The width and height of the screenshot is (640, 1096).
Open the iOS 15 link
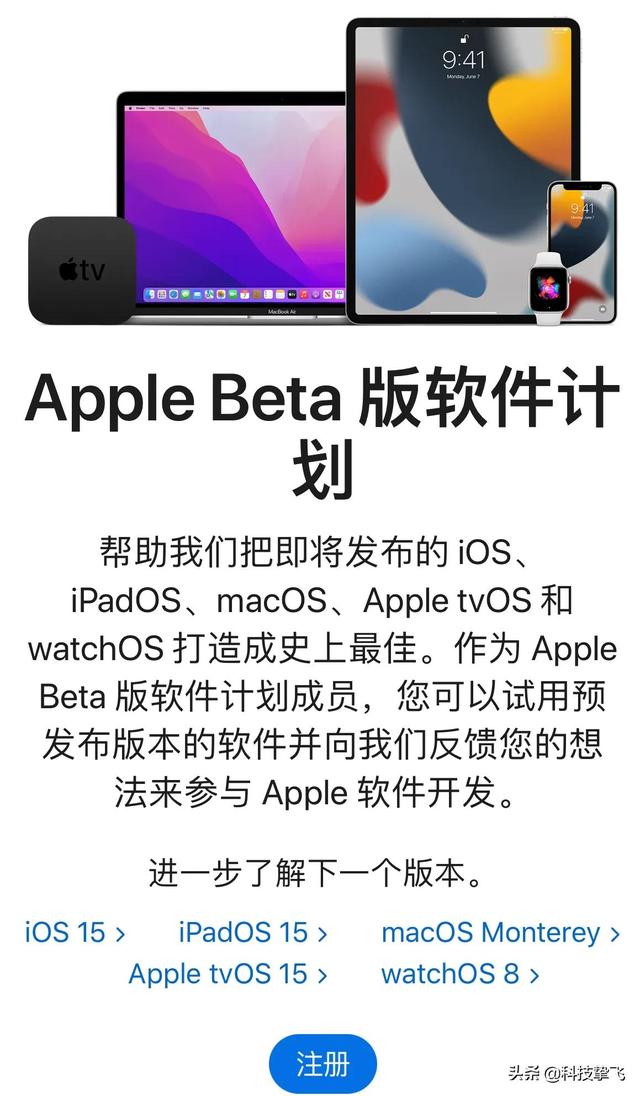[x=75, y=933]
